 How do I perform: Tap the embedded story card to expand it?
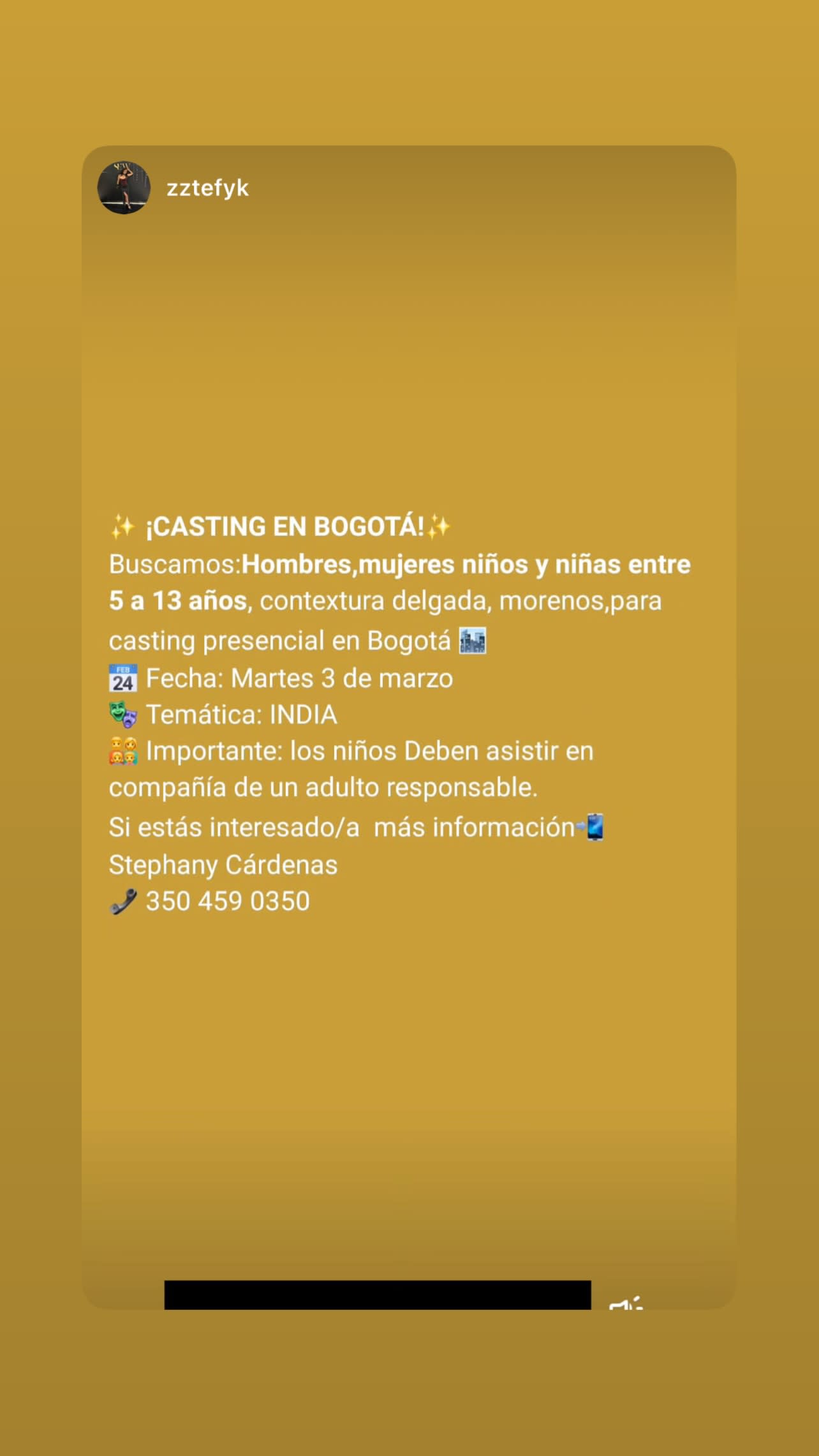(409, 728)
